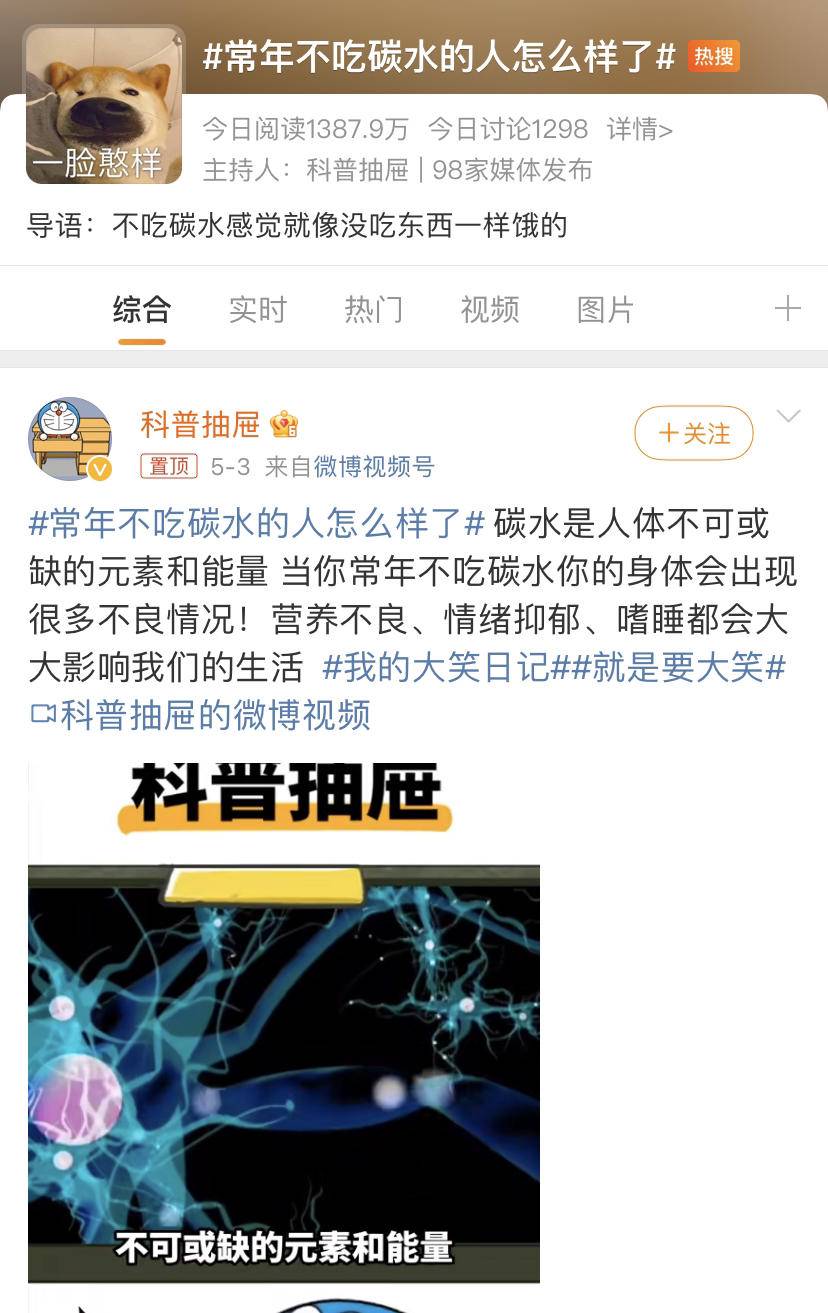Image resolution: width=828 pixels, height=1313 pixels.
Task: Switch to the 热门 tab
Action: click(x=373, y=310)
